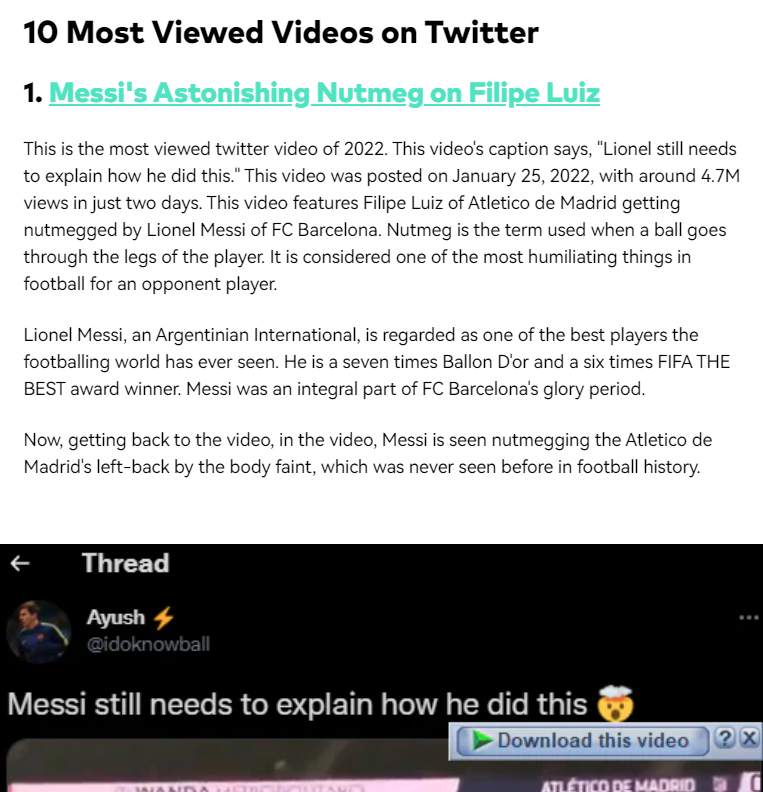Close the Download this video bar

748,739
